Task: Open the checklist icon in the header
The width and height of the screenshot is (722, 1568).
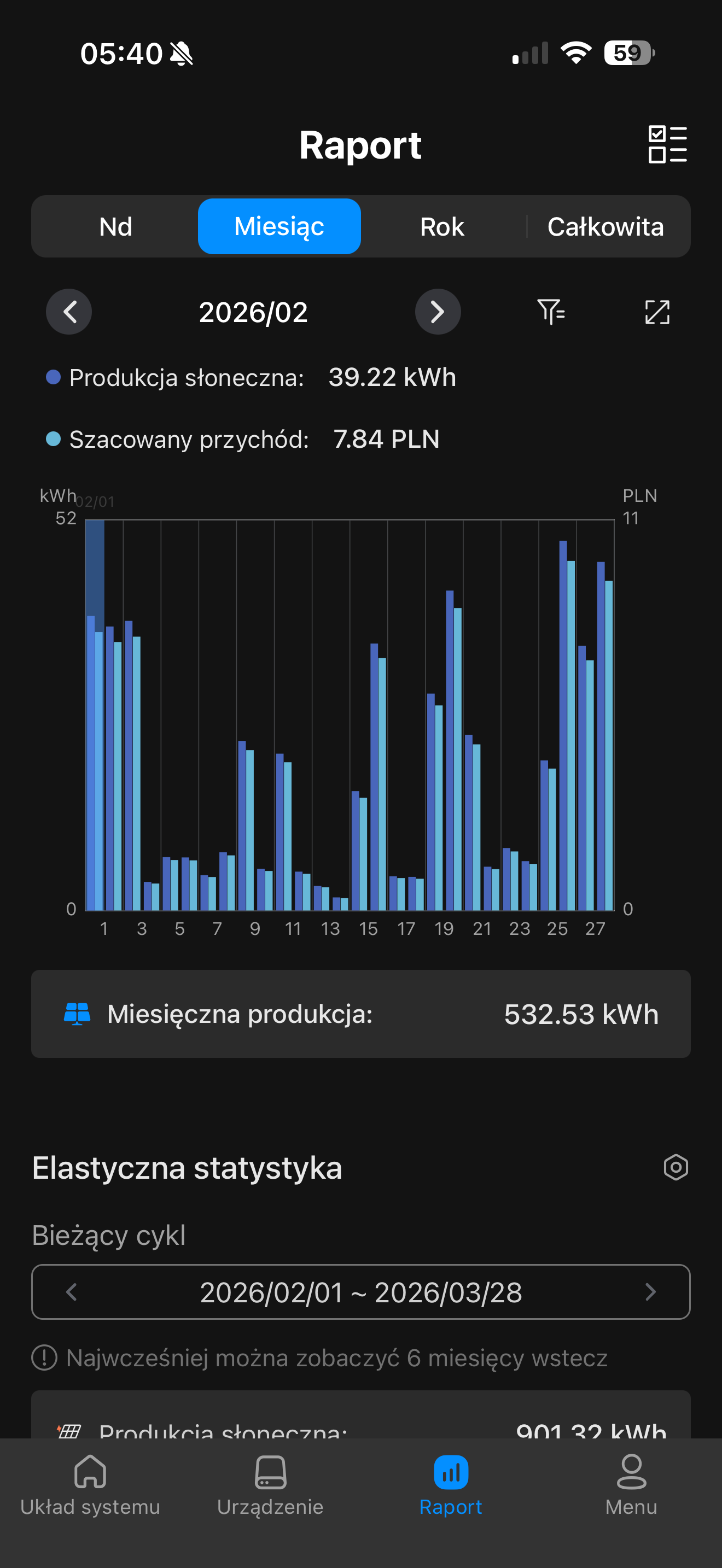Action: click(667, 144)
